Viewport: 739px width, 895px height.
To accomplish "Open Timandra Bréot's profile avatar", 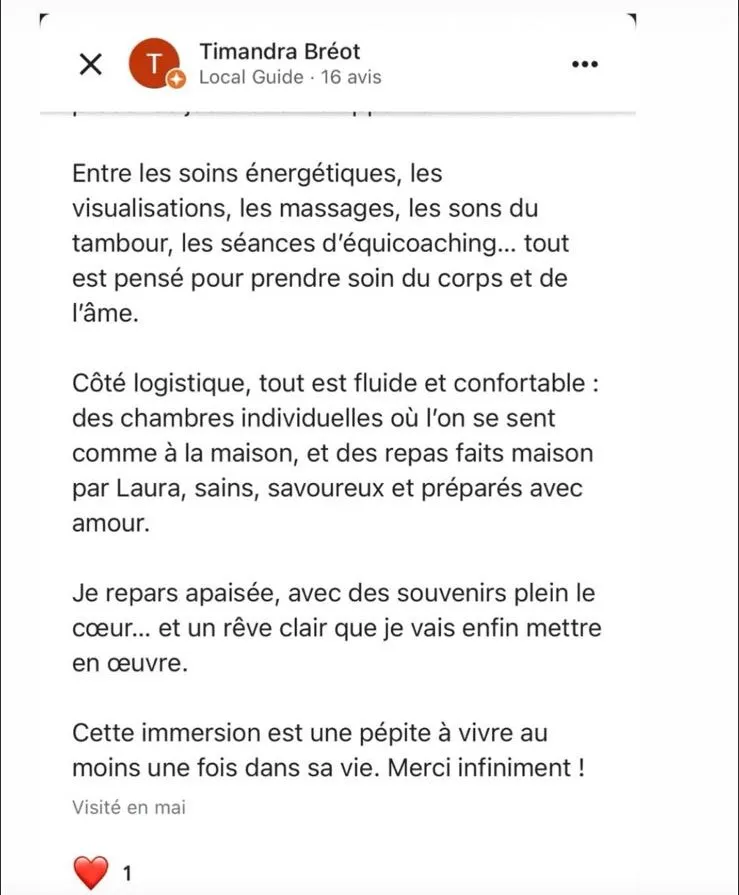I will (x=154, y=65).
